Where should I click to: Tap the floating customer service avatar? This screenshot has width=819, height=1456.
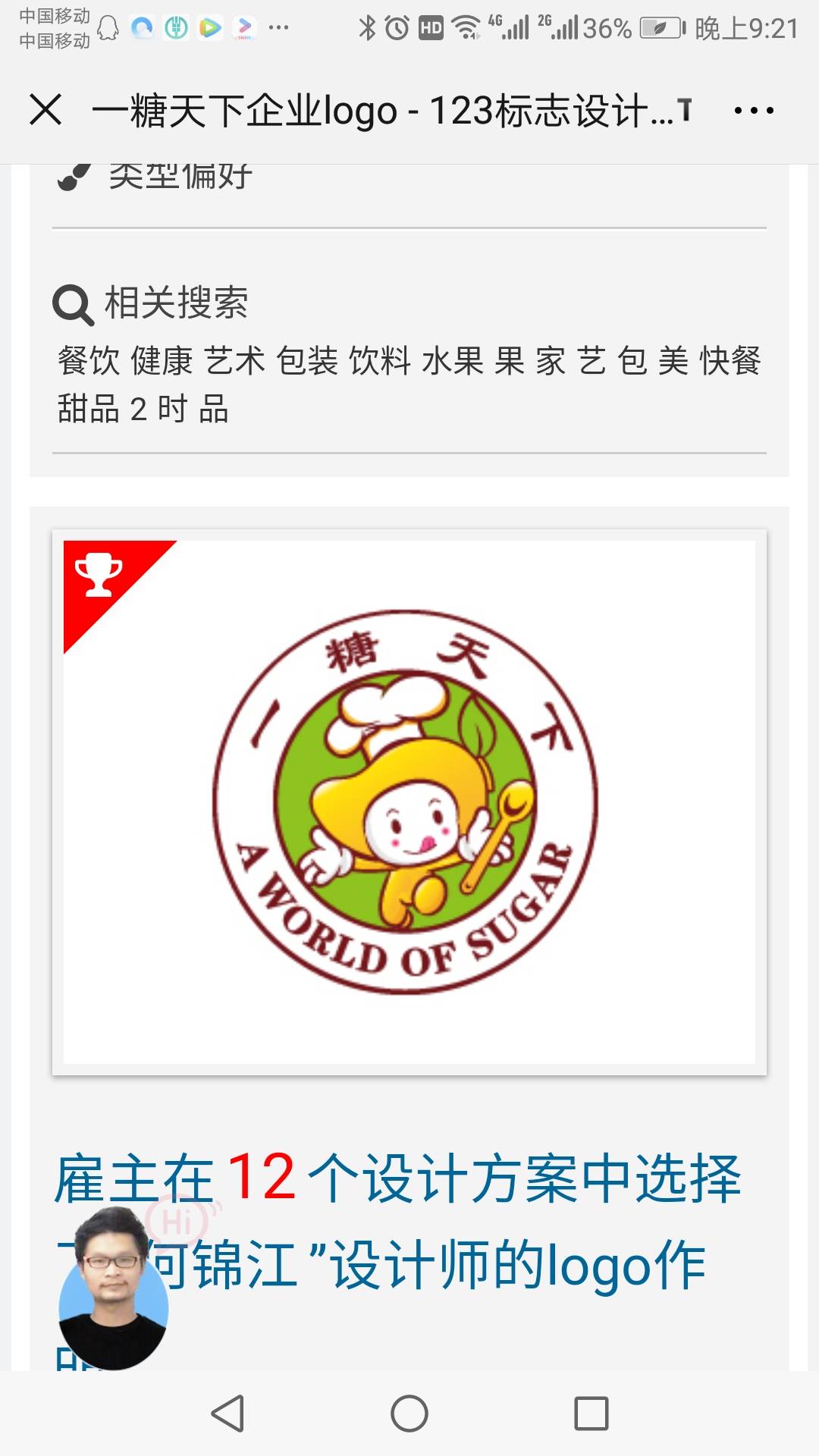114,1289
